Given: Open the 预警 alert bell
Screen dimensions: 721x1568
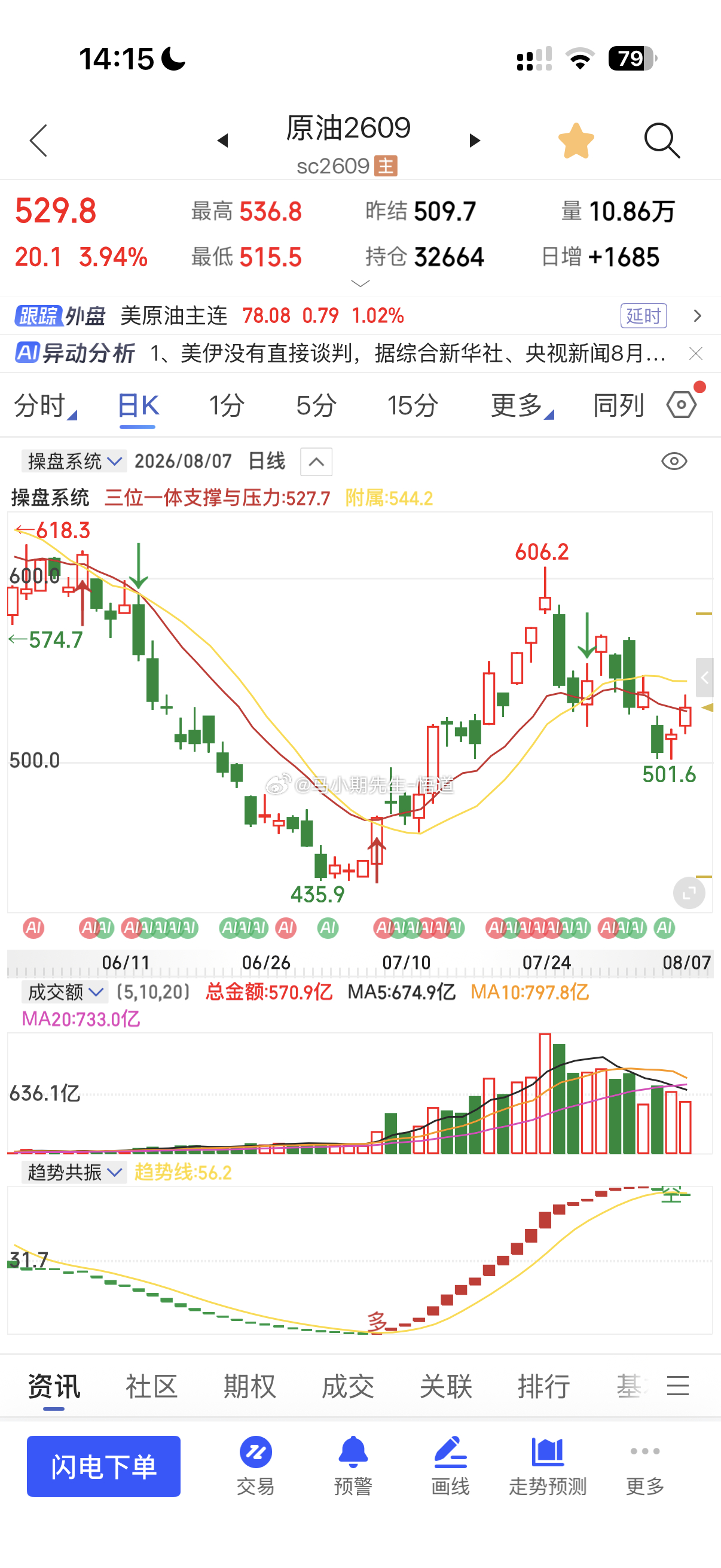Looking at the screenshot, I should (x=353, y=1466).
